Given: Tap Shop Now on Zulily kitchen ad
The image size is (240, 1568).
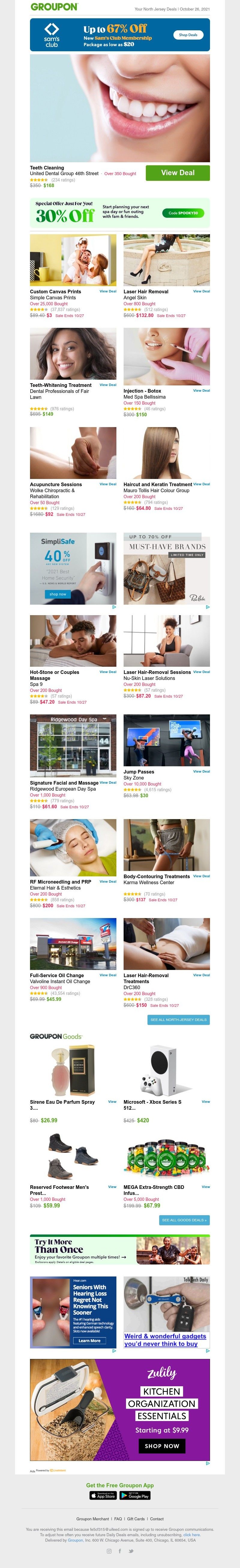Looking at the screenshot, I should [161, 1446].
